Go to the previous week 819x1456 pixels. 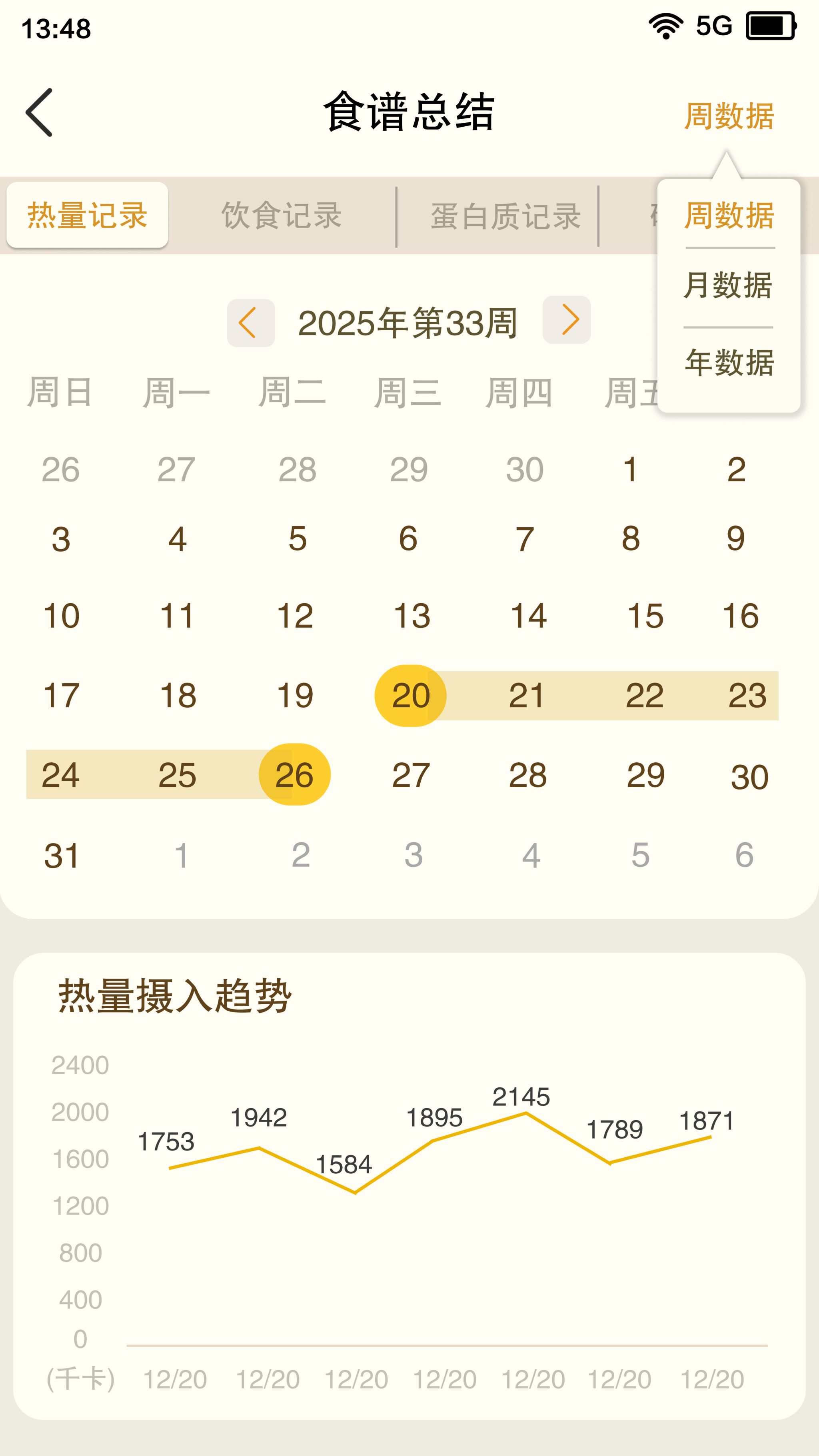[x=250, y=323]
